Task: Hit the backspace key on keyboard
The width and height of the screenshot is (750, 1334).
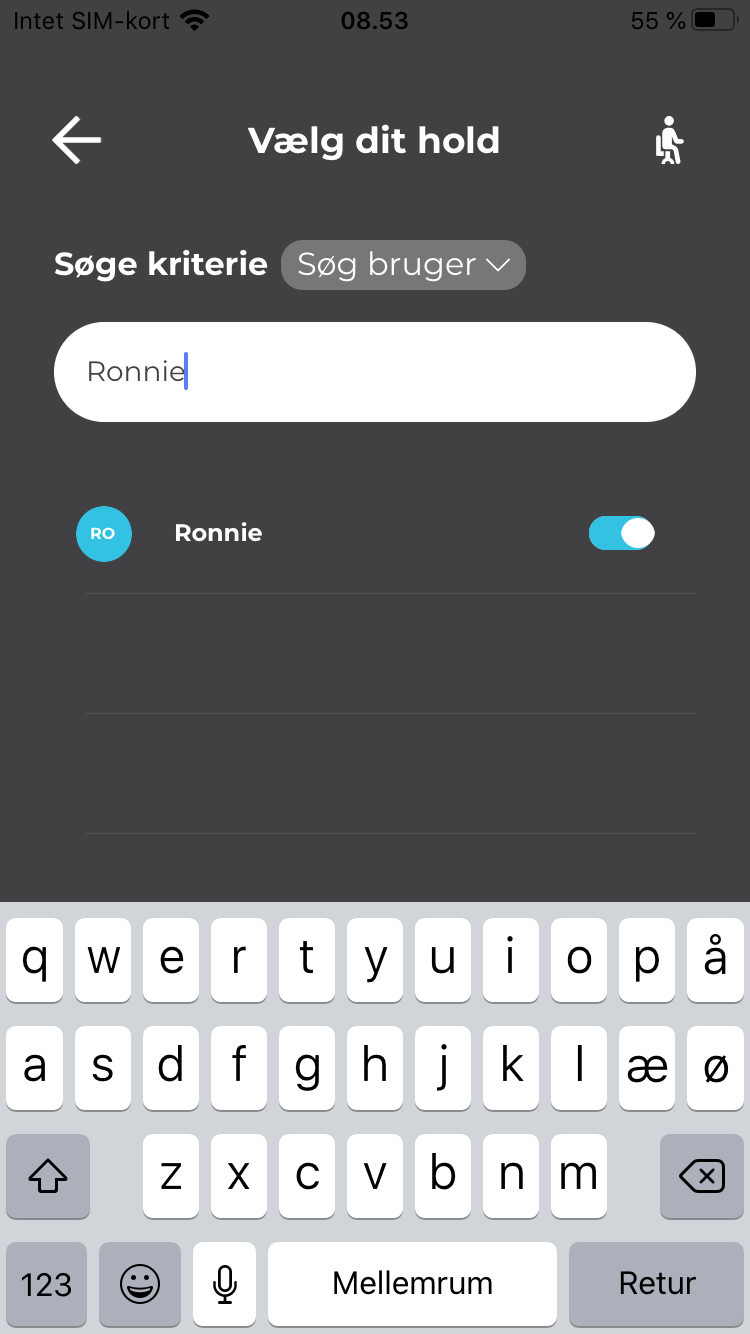Action: (x=702, y=1176)
